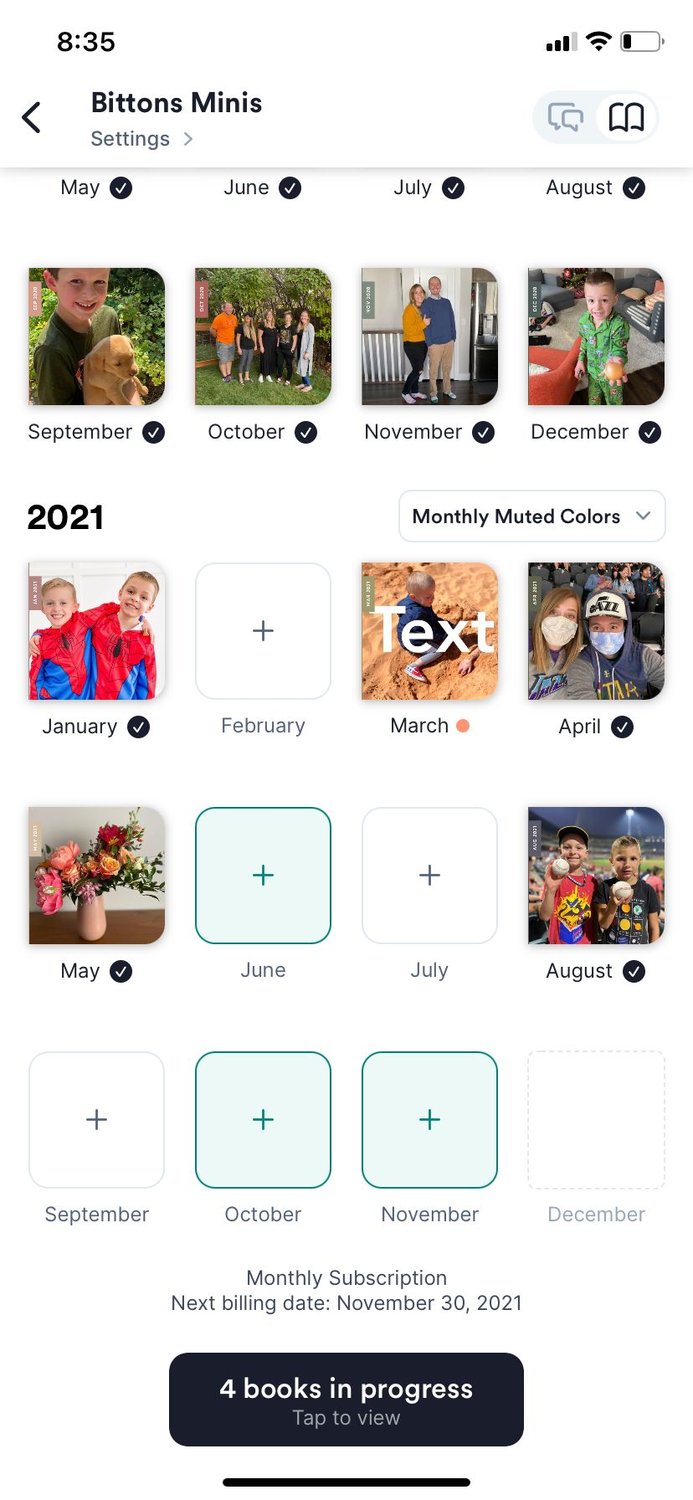Create the October 2021 book
The image size is (693, 1500).
[x=263, y=1119]
